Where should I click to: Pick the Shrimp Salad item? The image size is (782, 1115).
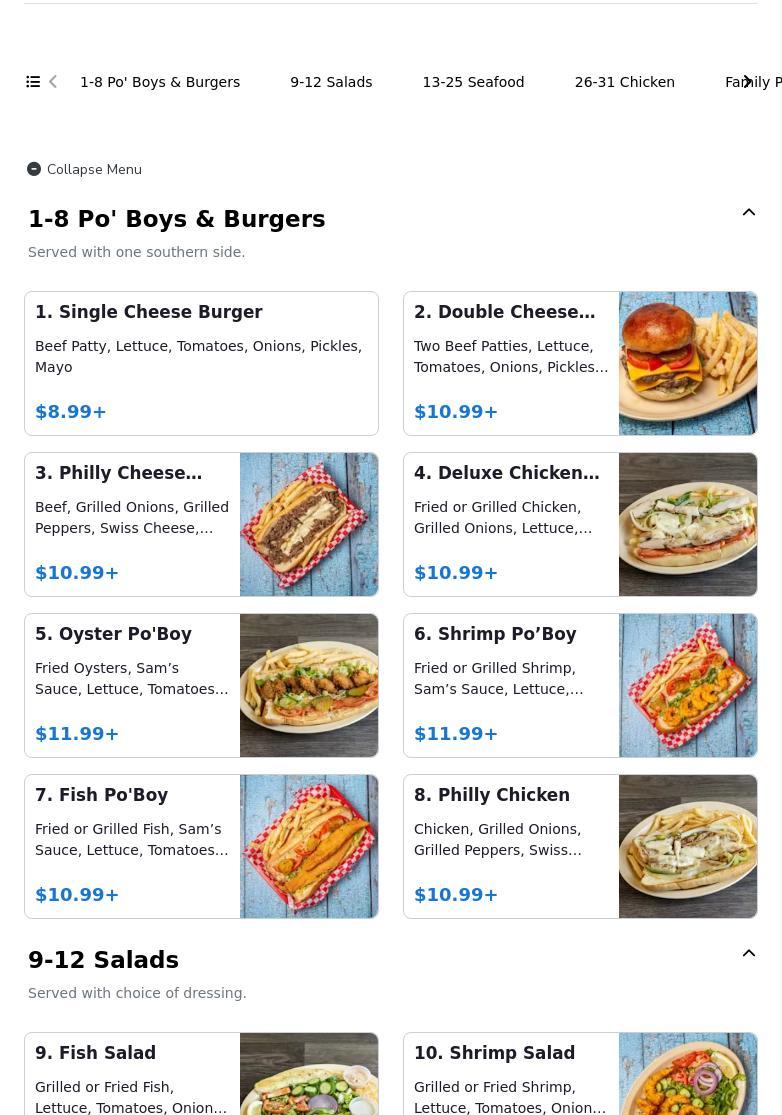pyautogui.click(x=580, y=1075)
